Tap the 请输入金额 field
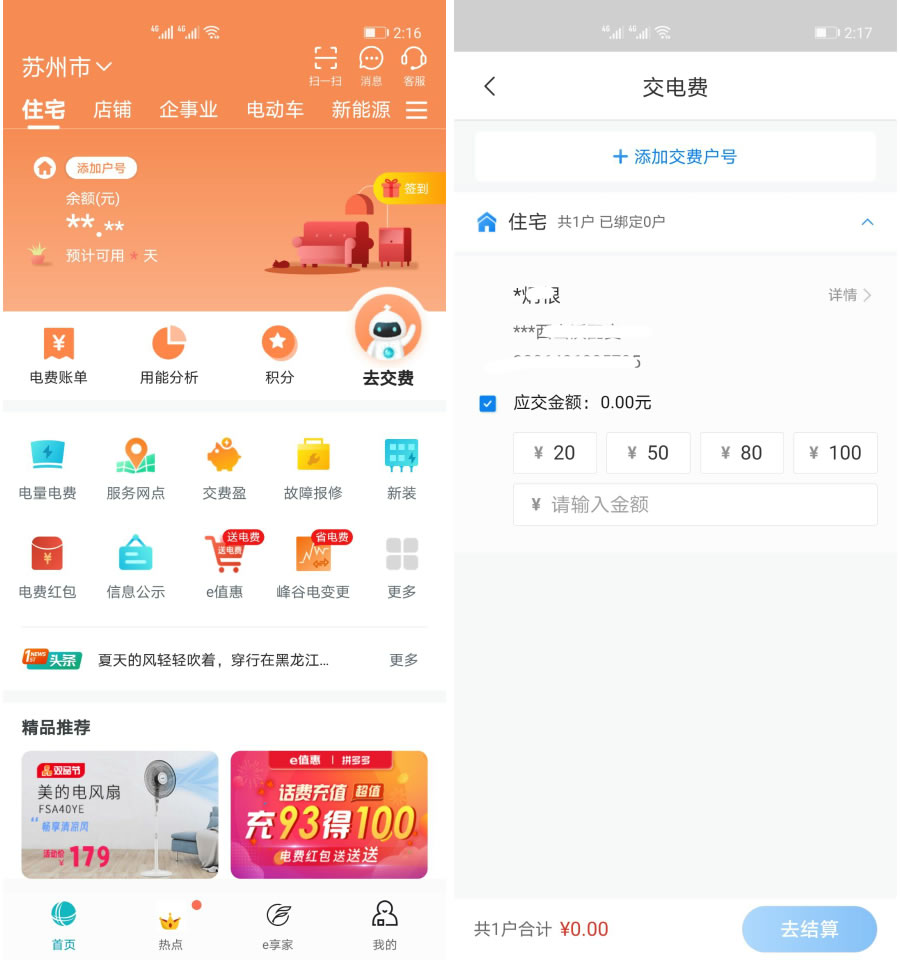The height and width of the screenshot is (960, 900). [695, 505]
